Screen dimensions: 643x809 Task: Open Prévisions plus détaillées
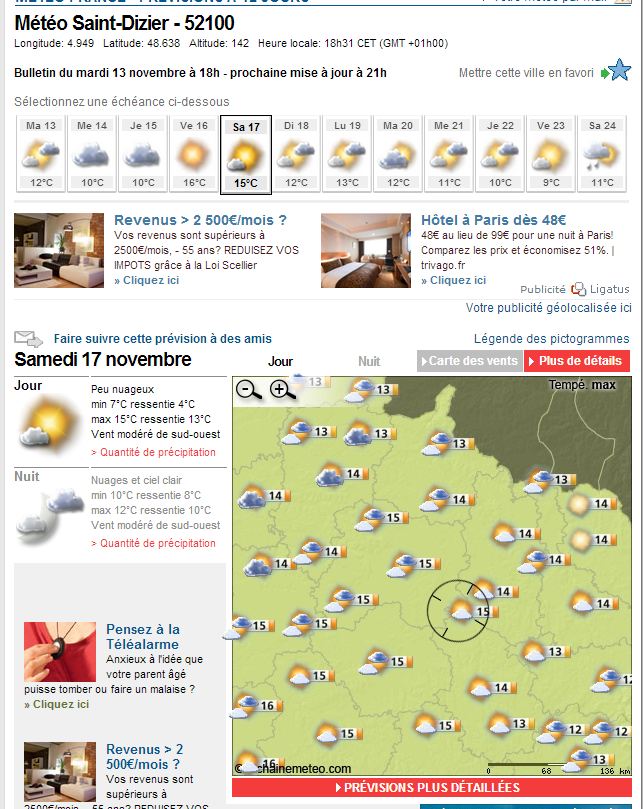(x=431, y=788)
